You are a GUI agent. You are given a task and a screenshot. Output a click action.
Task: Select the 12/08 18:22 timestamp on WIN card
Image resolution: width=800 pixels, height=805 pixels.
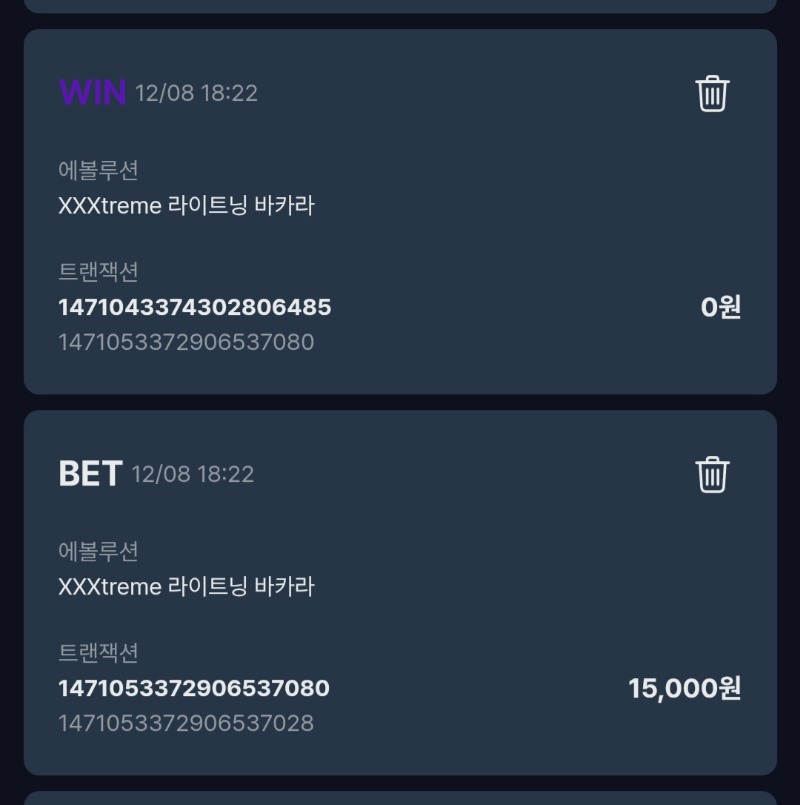196,93
